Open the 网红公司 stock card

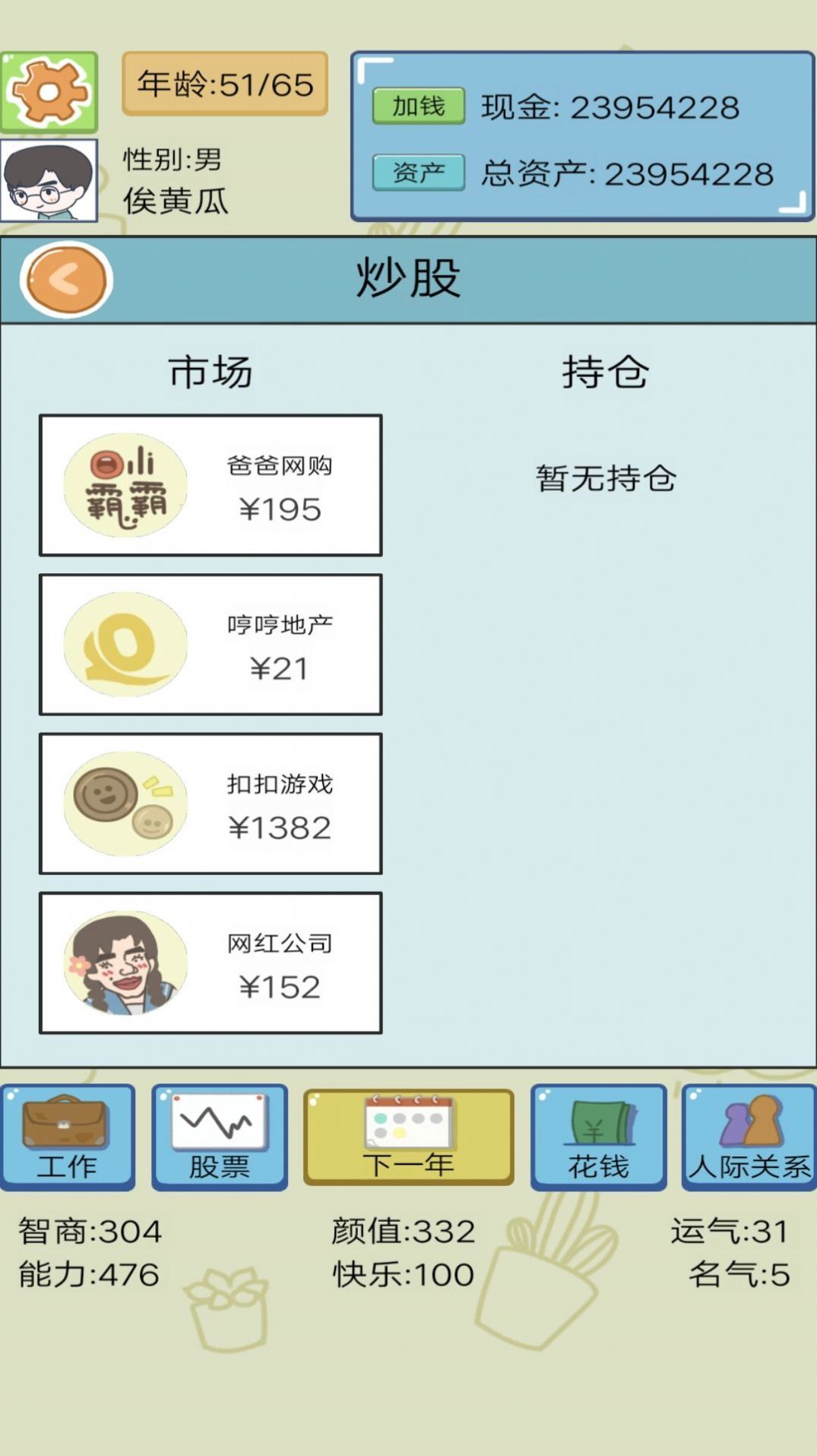[211, 963]
